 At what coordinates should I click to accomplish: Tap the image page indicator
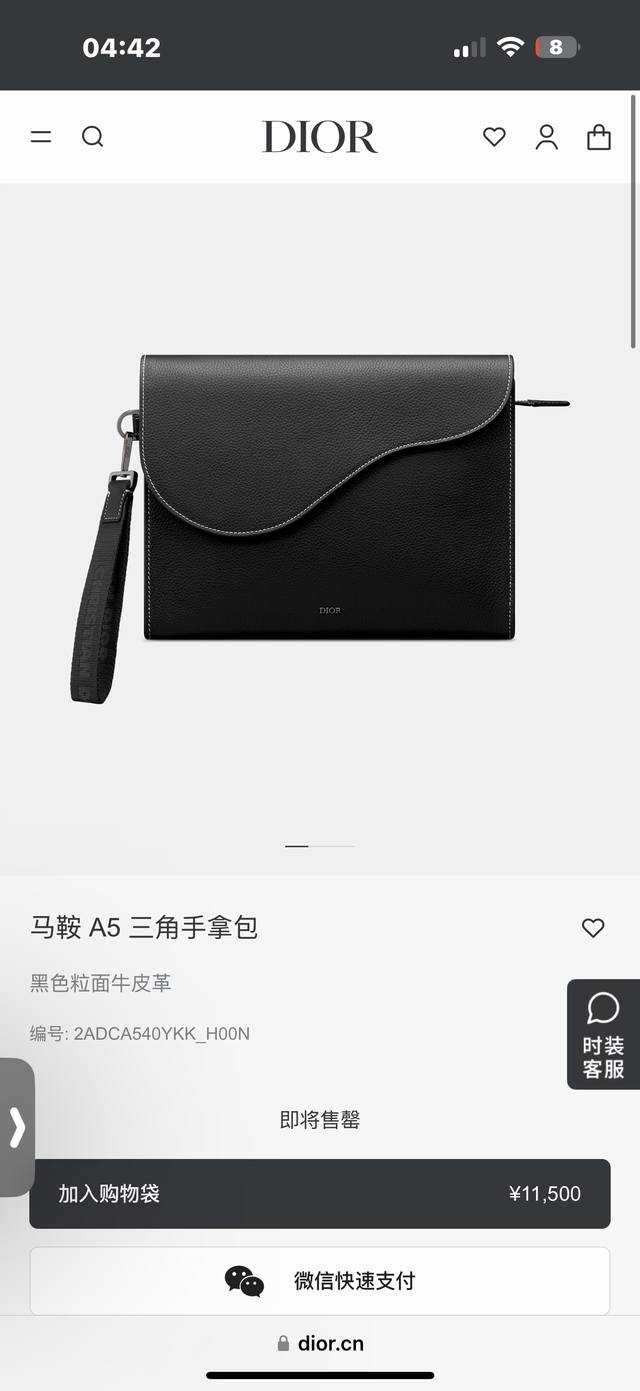click(320, 846)
